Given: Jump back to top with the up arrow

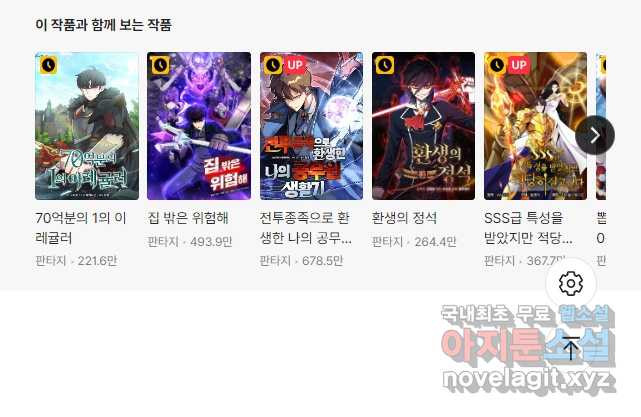Looking at the screenshot, I should [571, 349].
